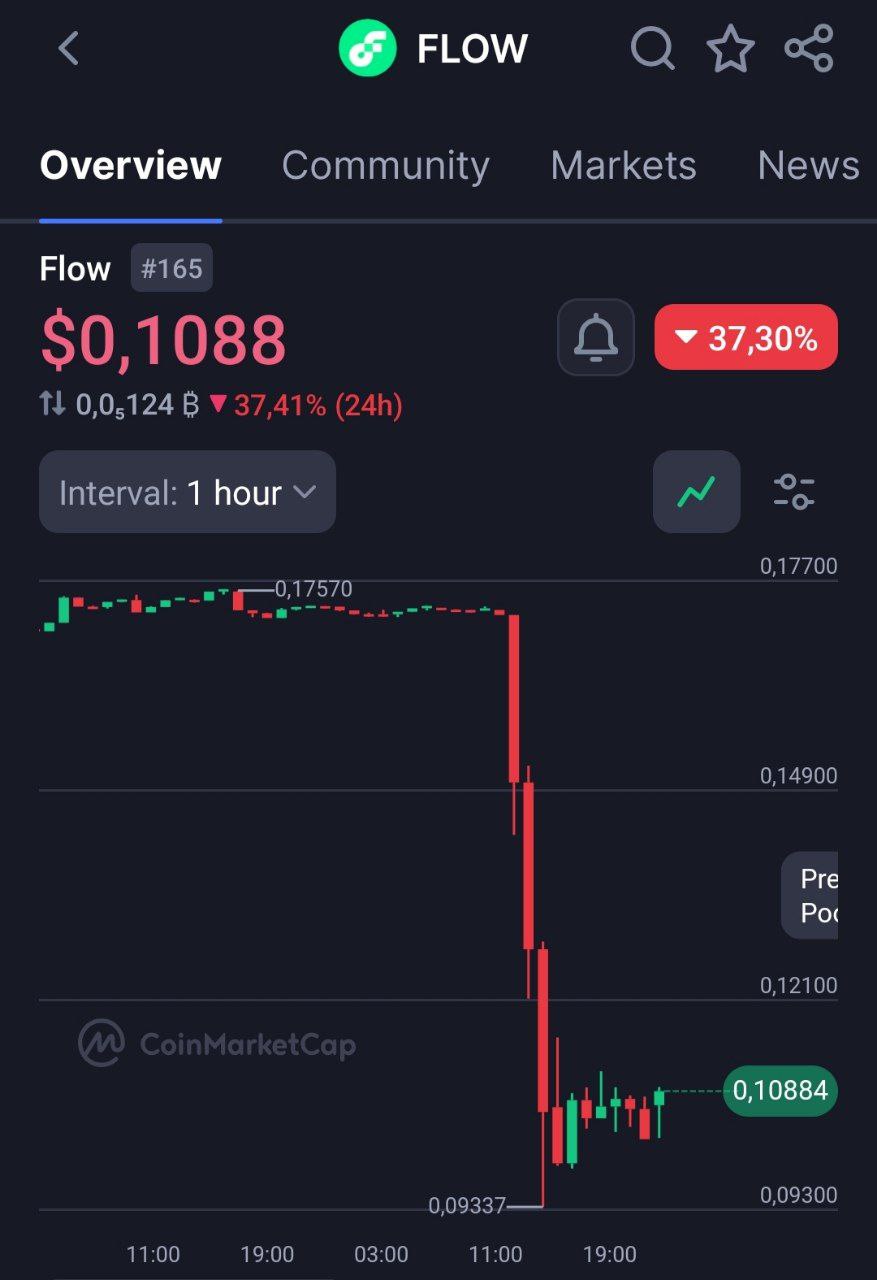Tap the BTC price conversion arrows
This screenshot has height=1280, width=877.
pyautogui.click(x=52, y=405)
